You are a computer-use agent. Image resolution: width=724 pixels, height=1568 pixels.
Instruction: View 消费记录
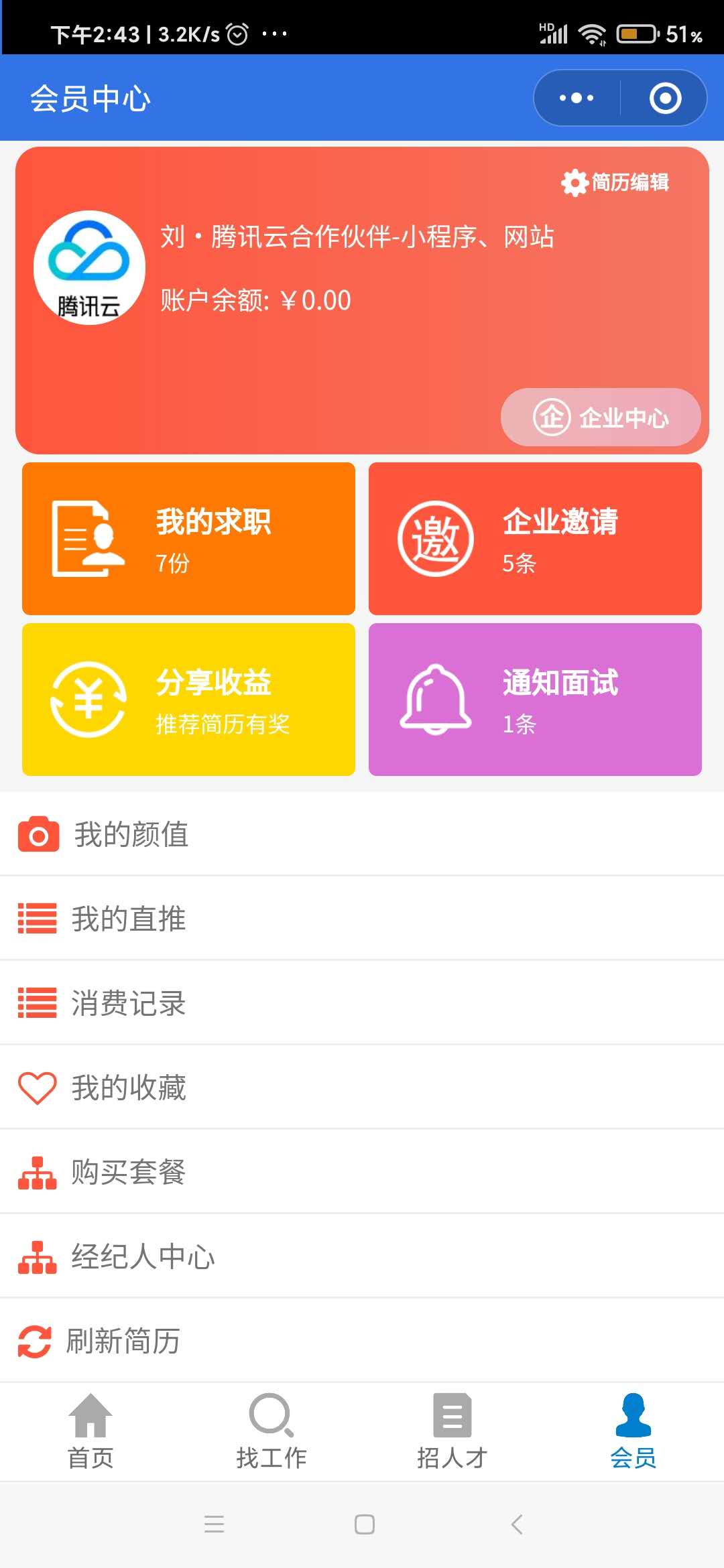362,1002
